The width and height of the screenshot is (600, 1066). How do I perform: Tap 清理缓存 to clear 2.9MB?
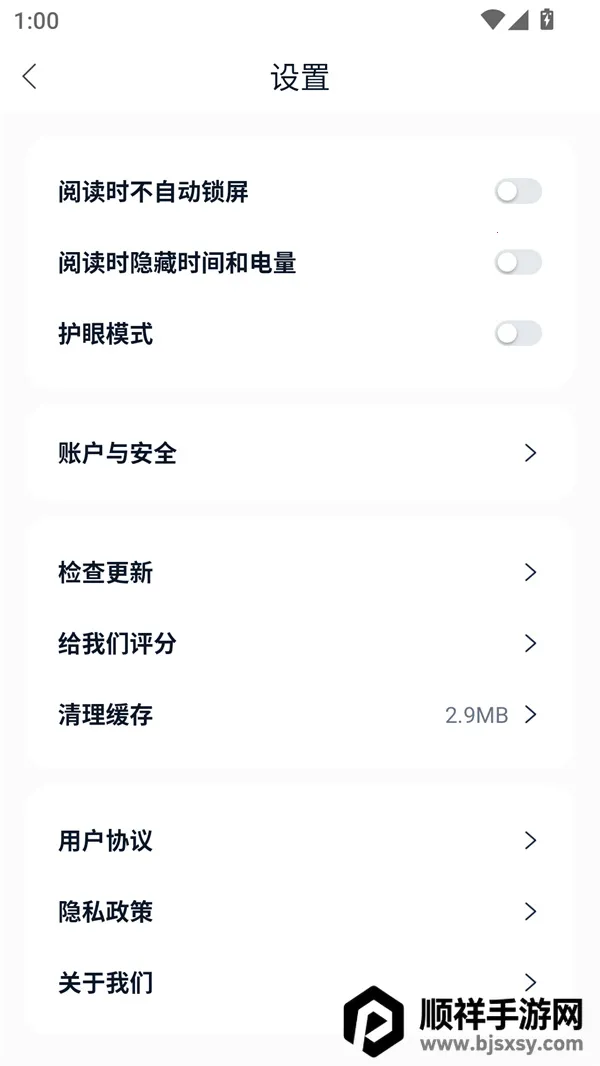[299, 714]
